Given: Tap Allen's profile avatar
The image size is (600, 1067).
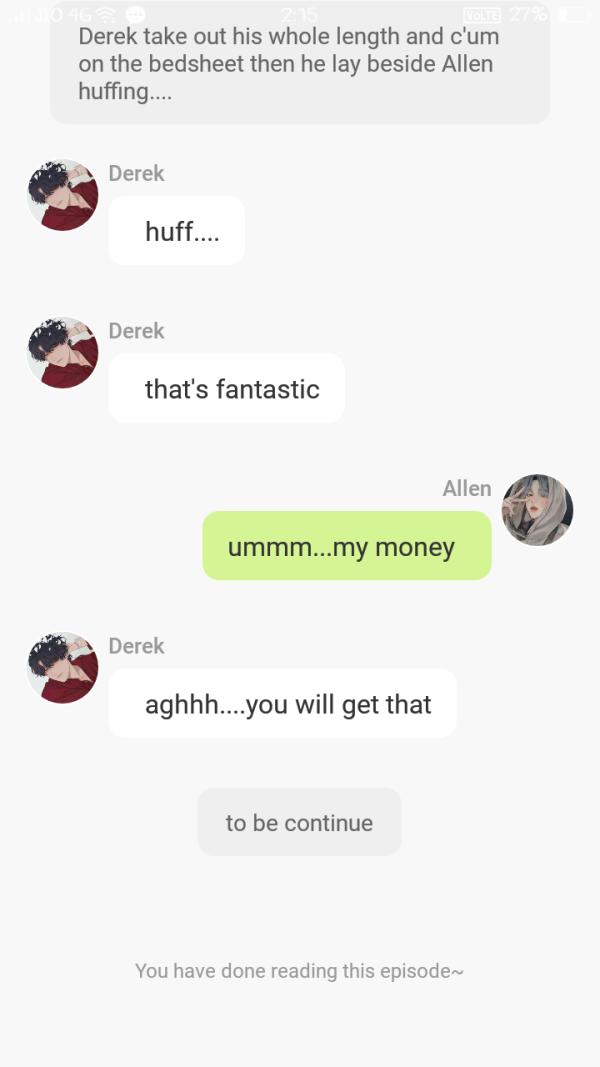Looking at the screenshot, I should coord(537,510).
